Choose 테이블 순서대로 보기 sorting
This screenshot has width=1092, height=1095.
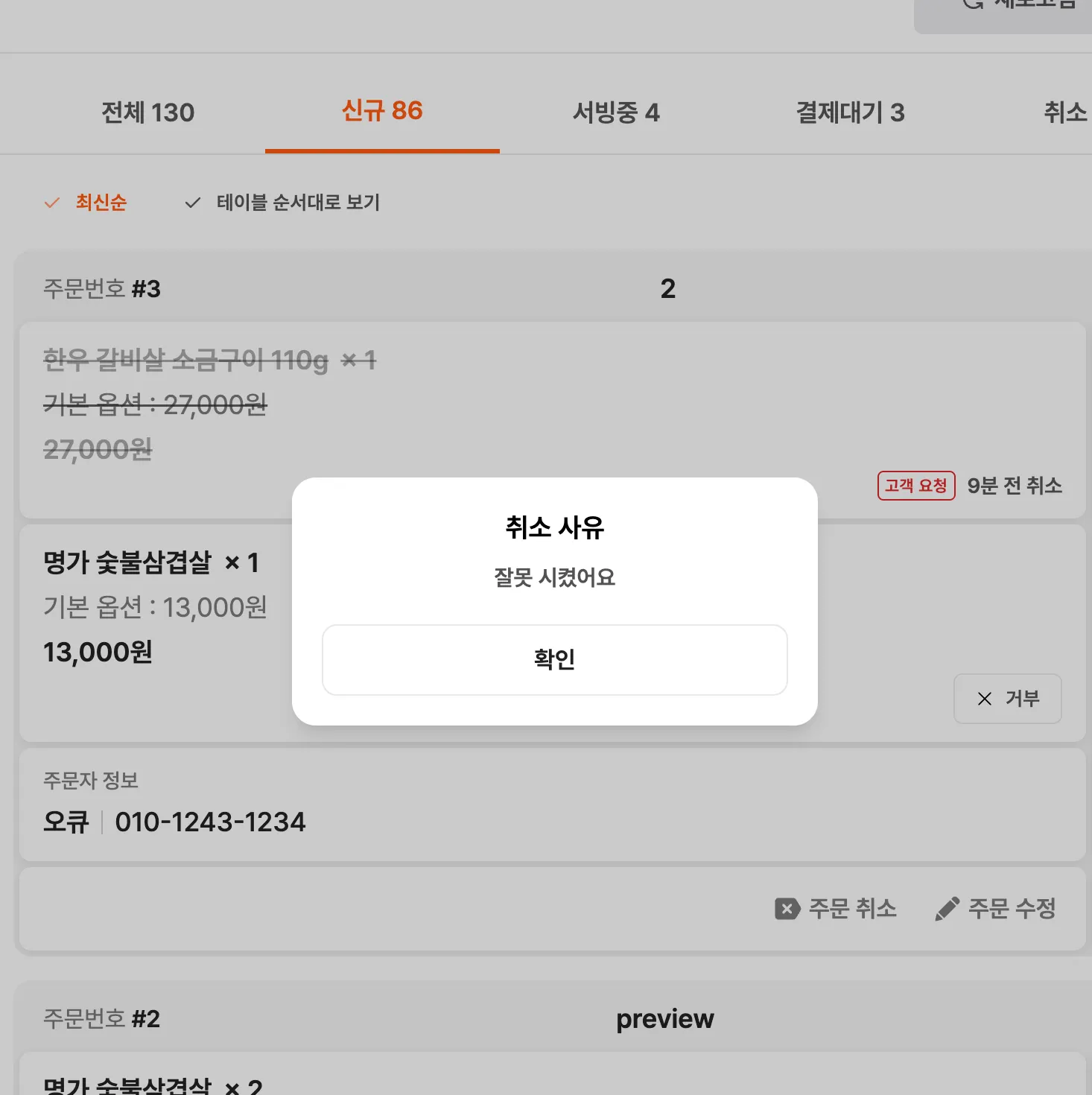click(283, 203)
